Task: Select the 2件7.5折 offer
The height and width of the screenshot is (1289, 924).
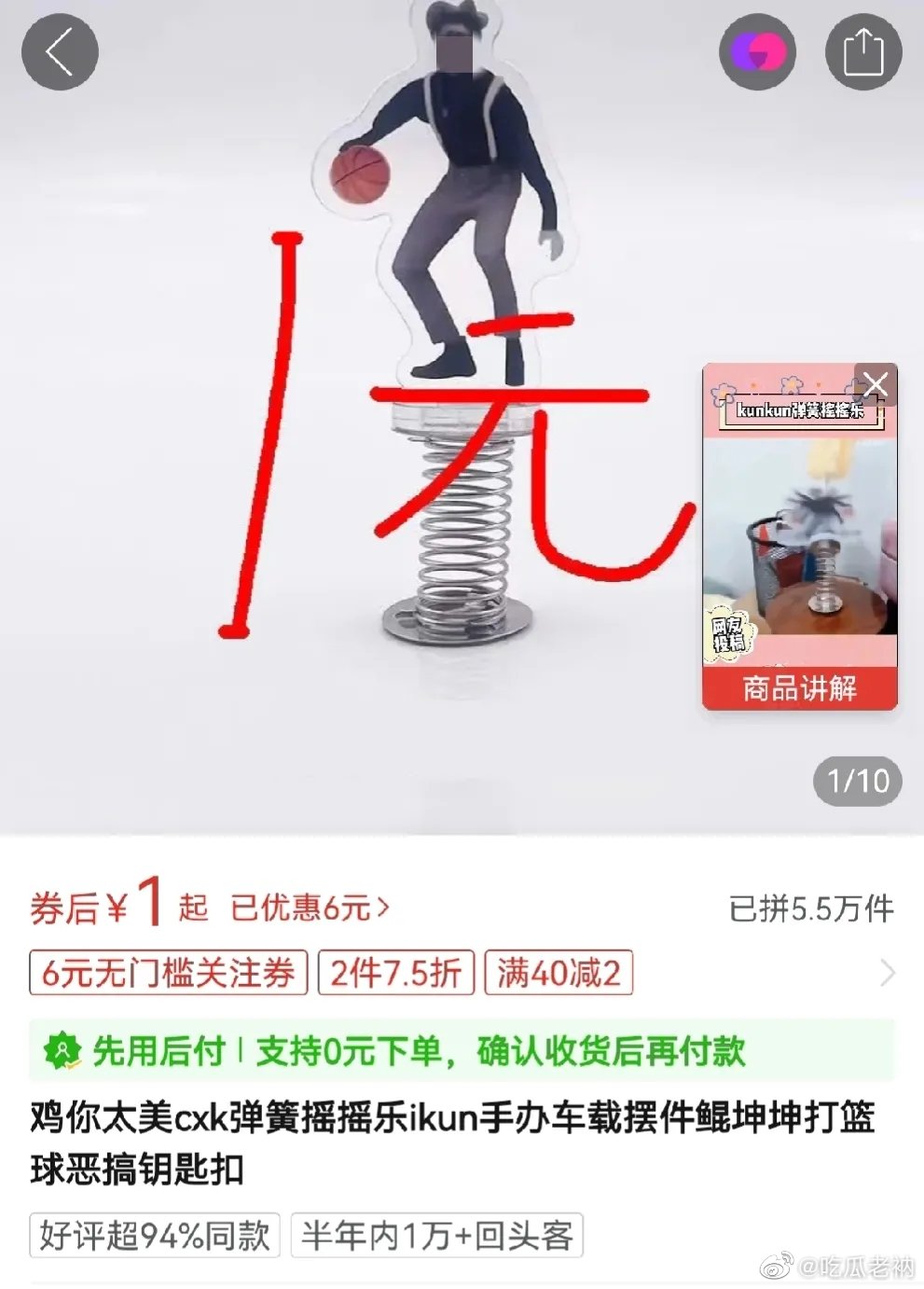Action: [396, 973]
